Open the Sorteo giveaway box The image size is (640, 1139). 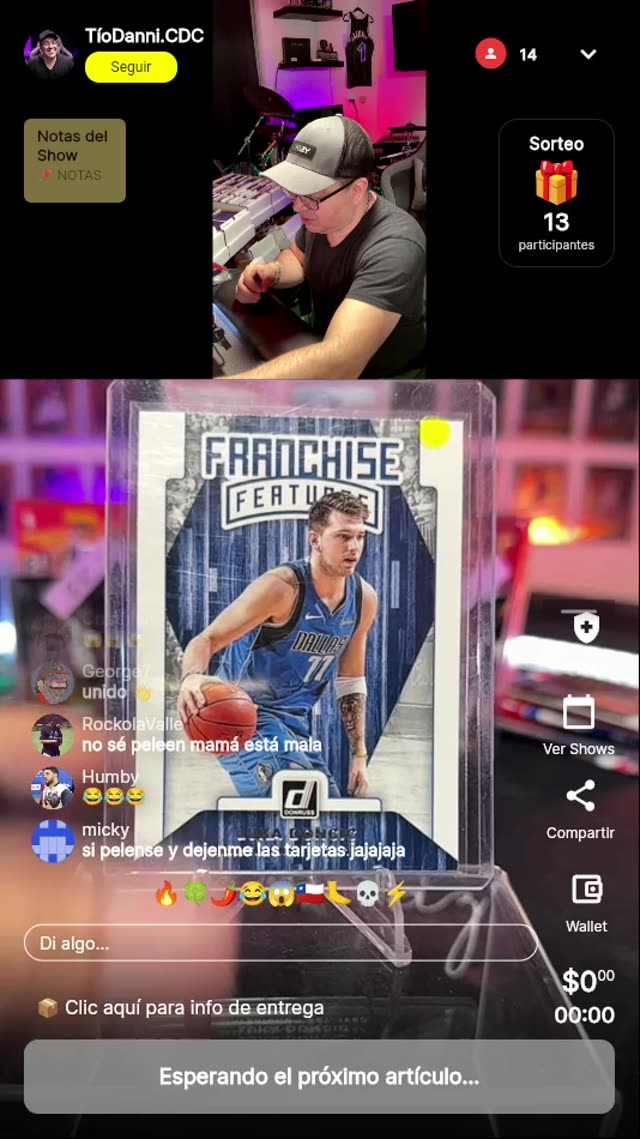point(556,193)
